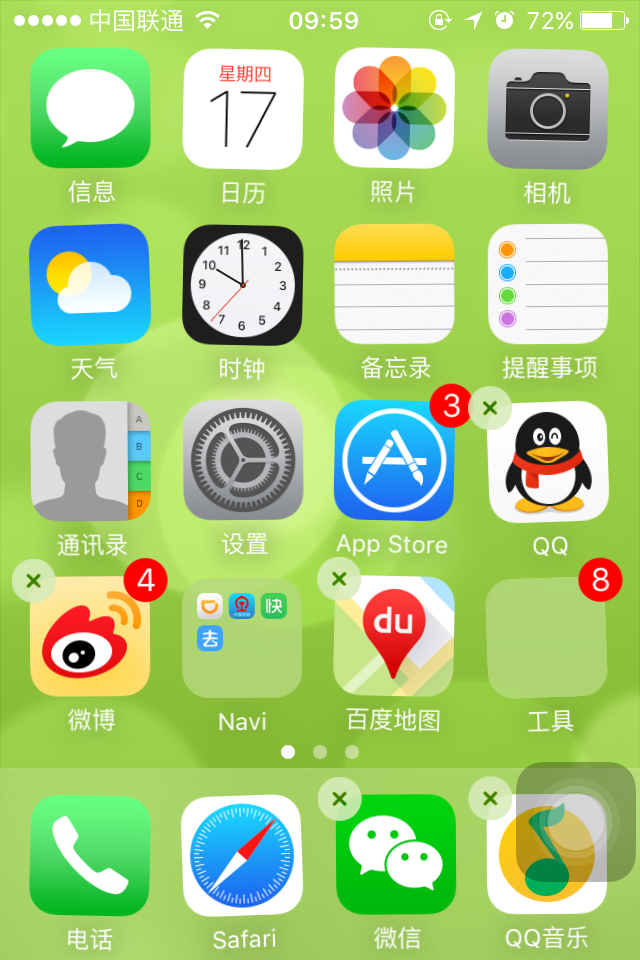Open the Navi folder
The height and width of the screenshot is (960, 640).
[x=243, y=636]
